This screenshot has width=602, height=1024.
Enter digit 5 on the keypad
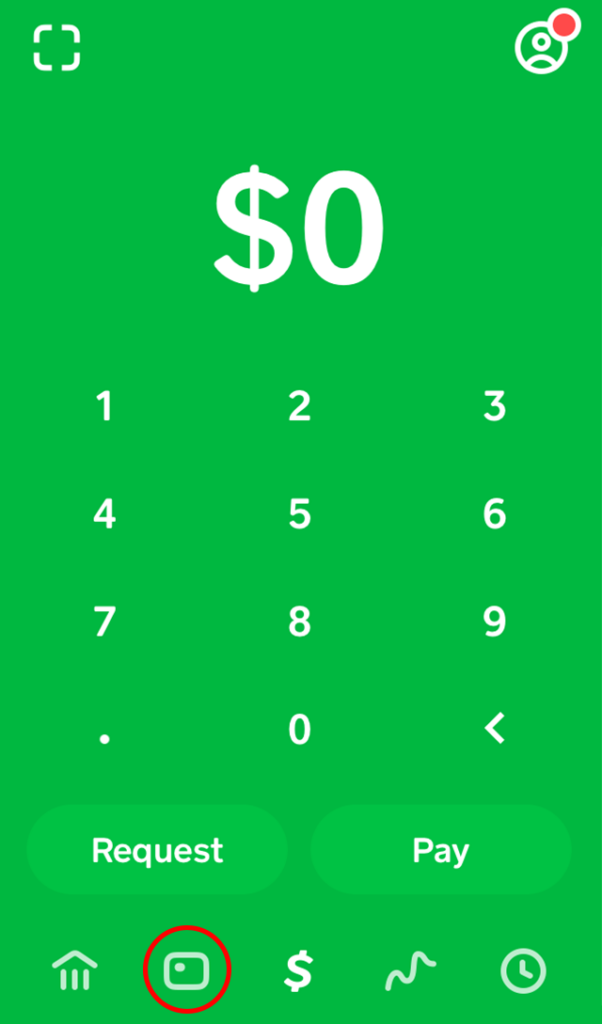point(299,514)
